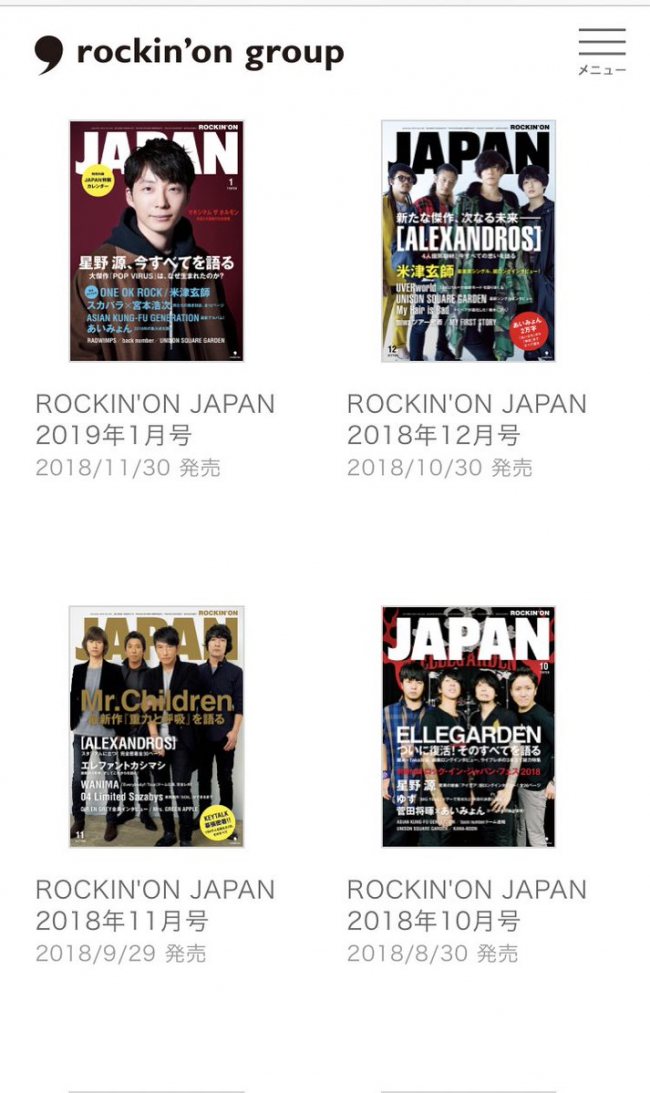This screenshot has width=650, height=1093.
Task: Open ROCKIN'ON JAPAN 2018年12月号 cover
Action: [468, 241]
